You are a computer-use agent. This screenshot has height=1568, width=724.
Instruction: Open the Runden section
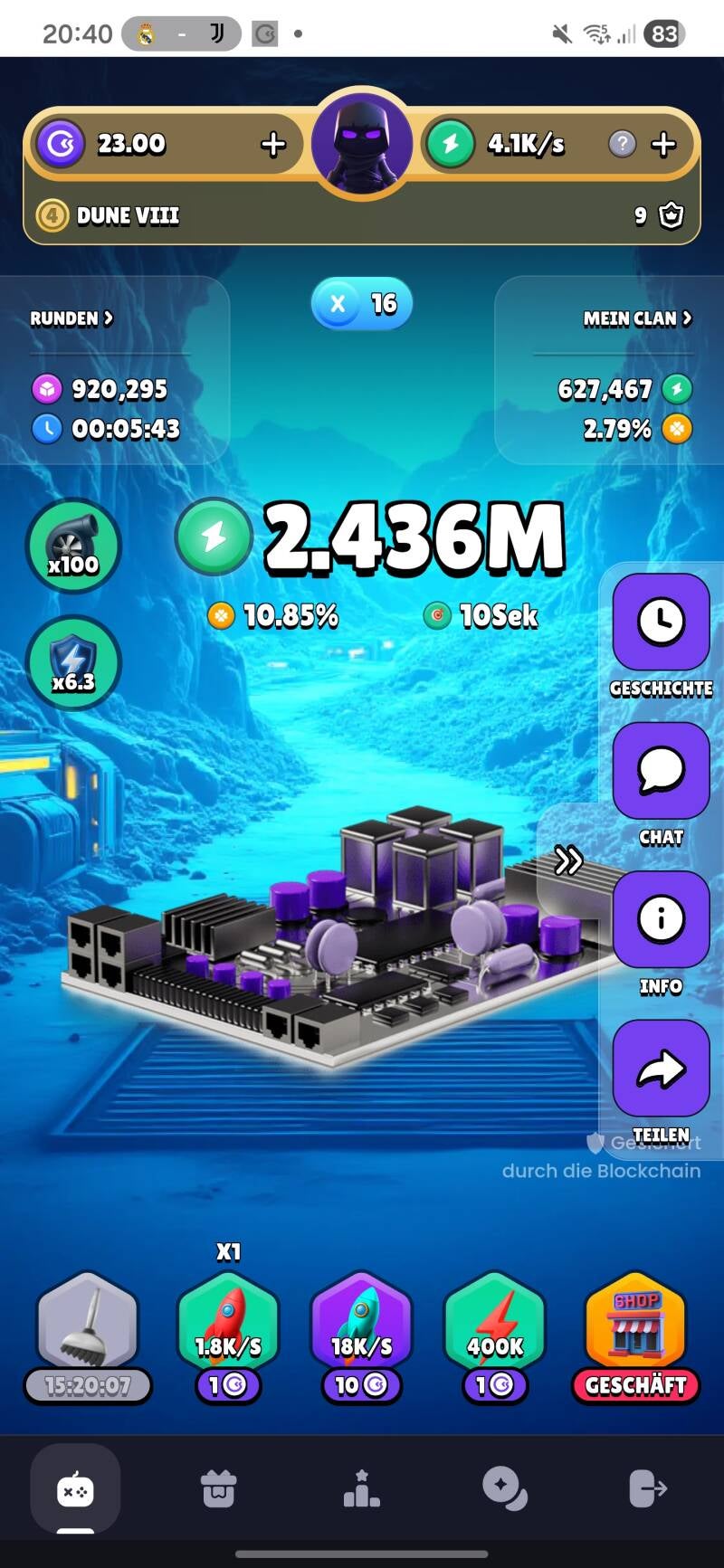71,318
